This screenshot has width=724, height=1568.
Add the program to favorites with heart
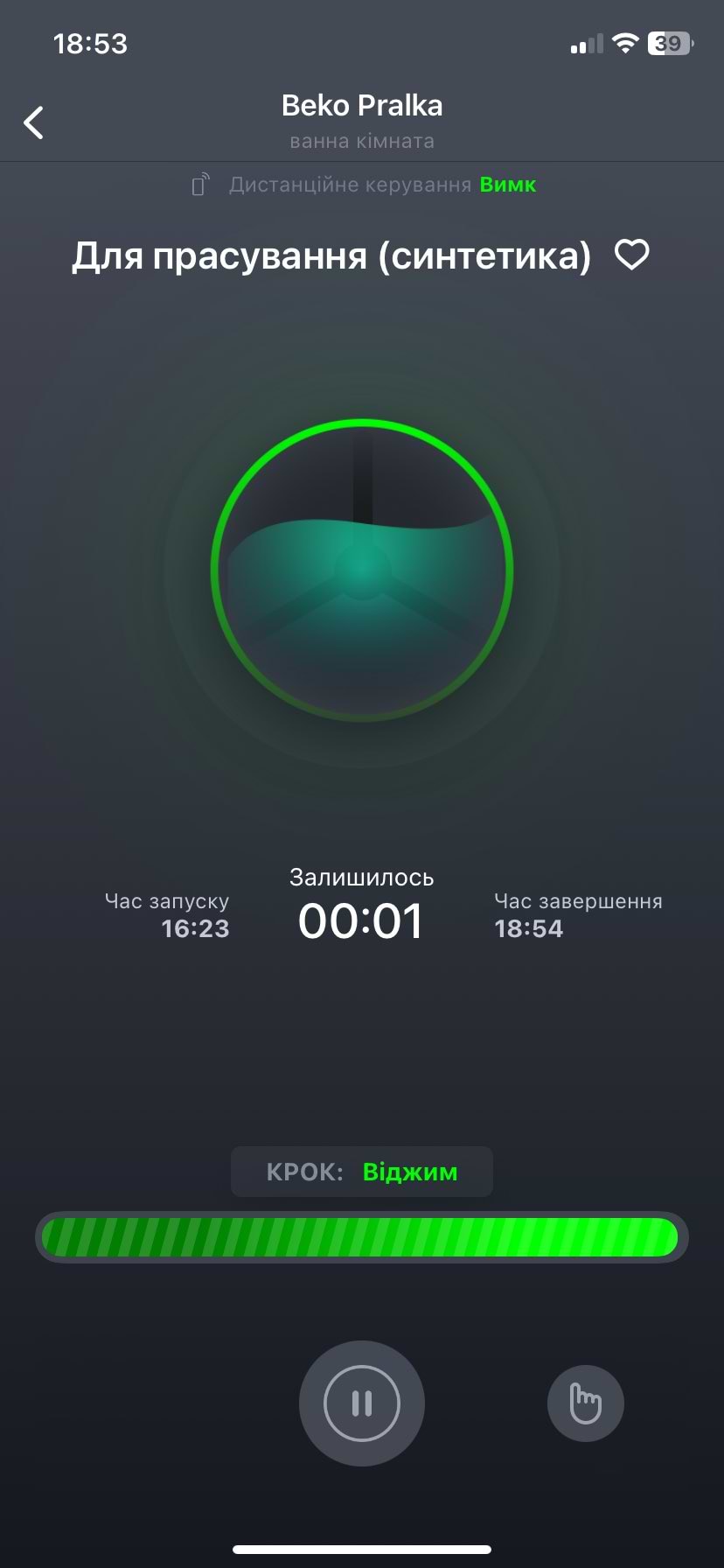point(631,255)
